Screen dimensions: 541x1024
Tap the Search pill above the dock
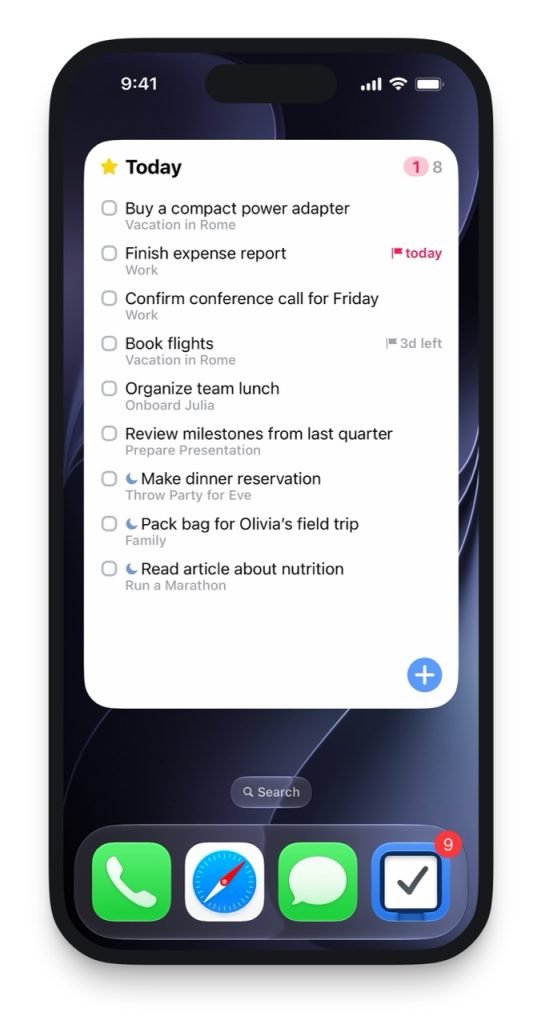pos(270,792)
